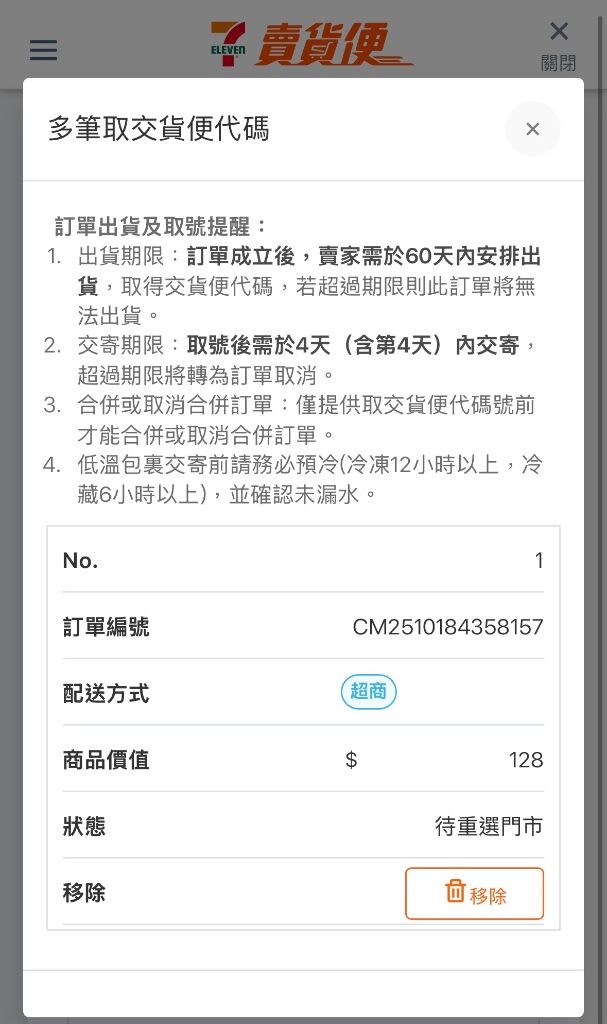Close the 多筆取交貨便代碼 dialog
Image resolution: width=607 pixels, height=1024 pixels.
click(x=532, y=129)
